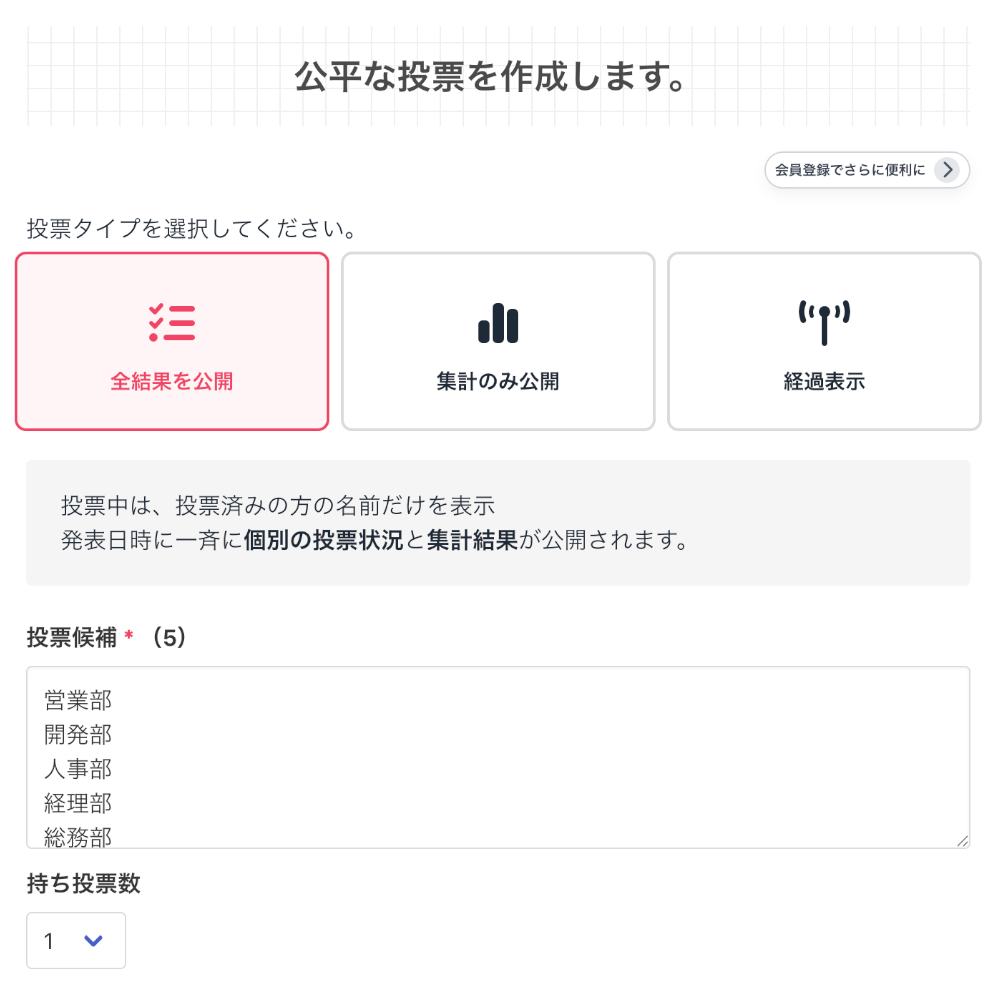The image size is (1000, 1000).
Task: Pick the 経過表示 vote type
Action: pyautogui.click(x=824, y=341)
